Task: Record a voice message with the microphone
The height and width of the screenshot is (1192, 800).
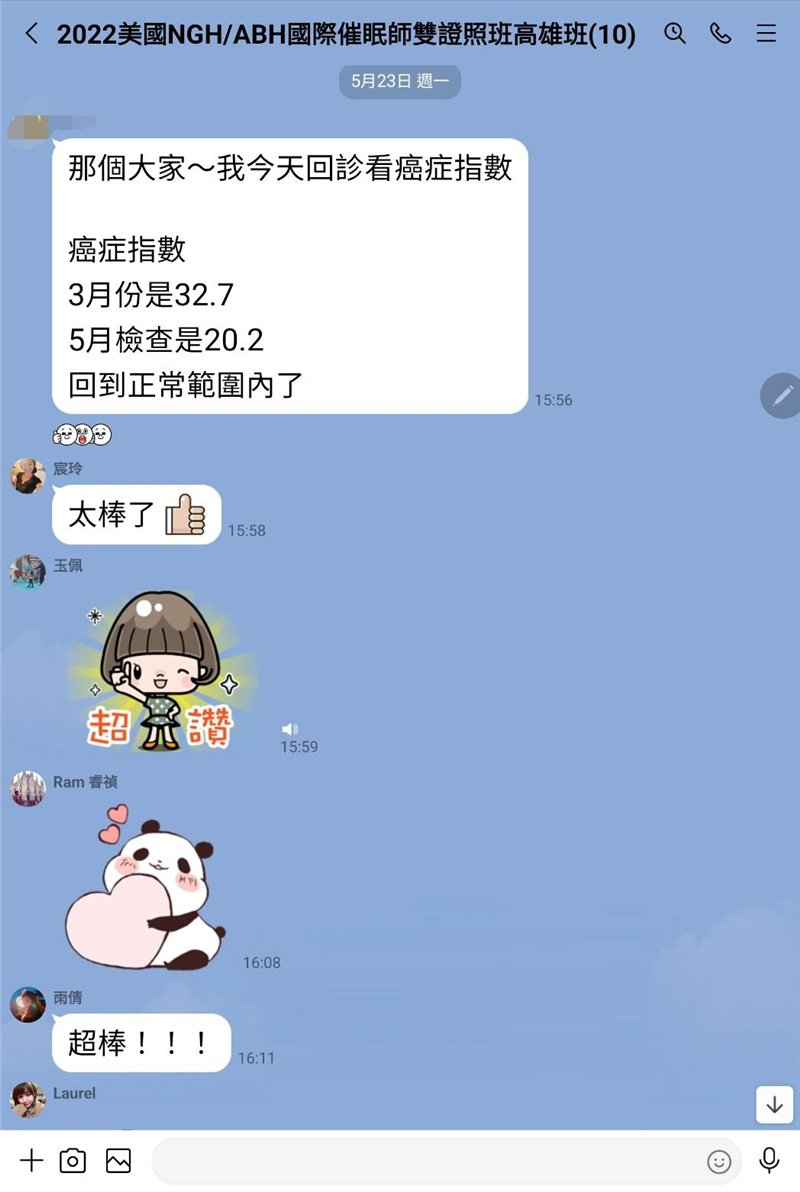Action: pos(769,1160)
